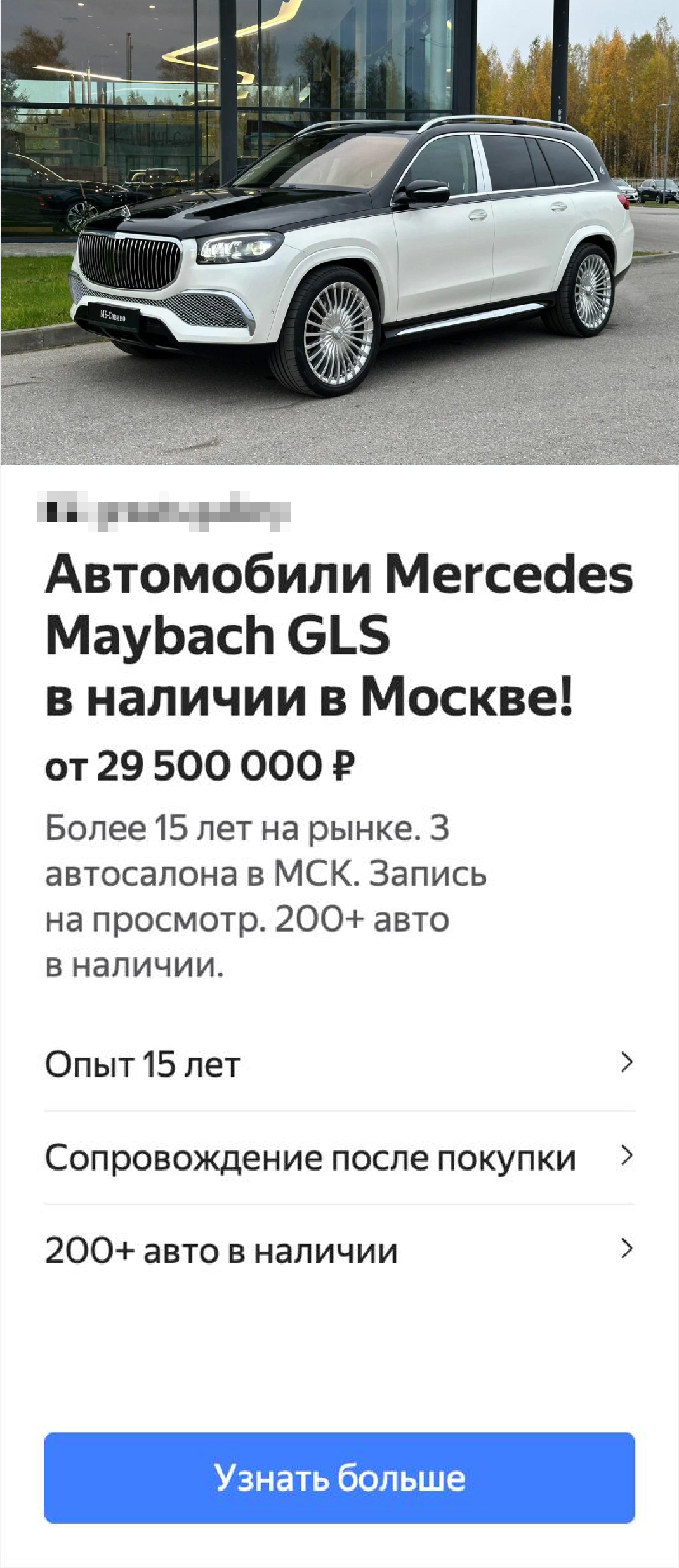Screen dimensions: 679x1568
Task: Open Сопровождение после покупки row
Action: pos(339,1157)
